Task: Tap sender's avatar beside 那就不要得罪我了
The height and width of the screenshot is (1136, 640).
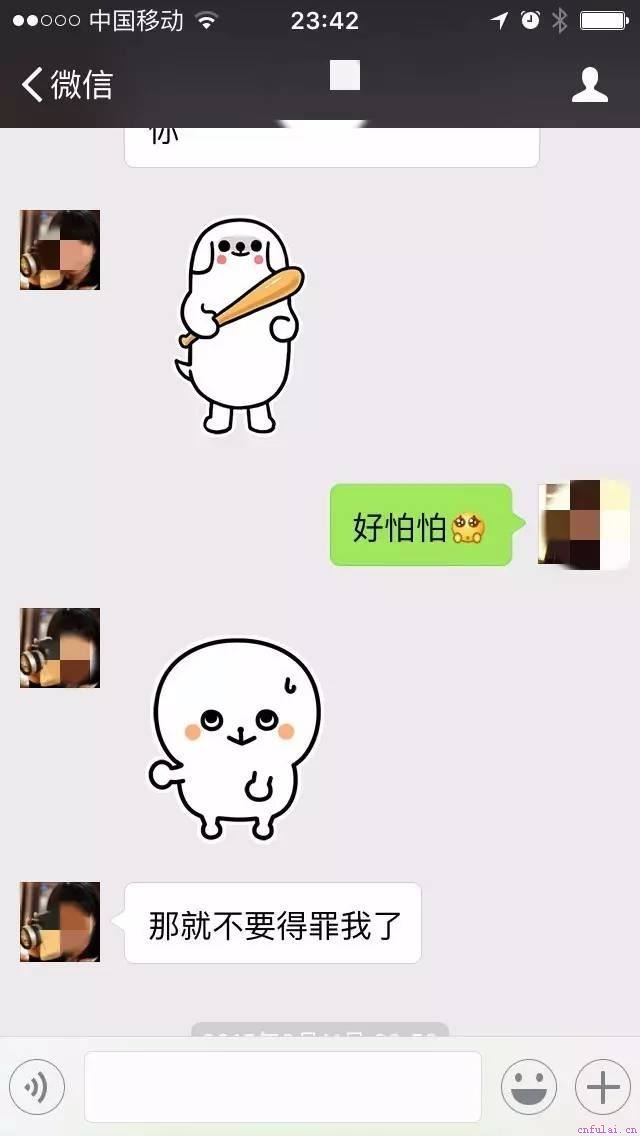Action: point(60,922)
